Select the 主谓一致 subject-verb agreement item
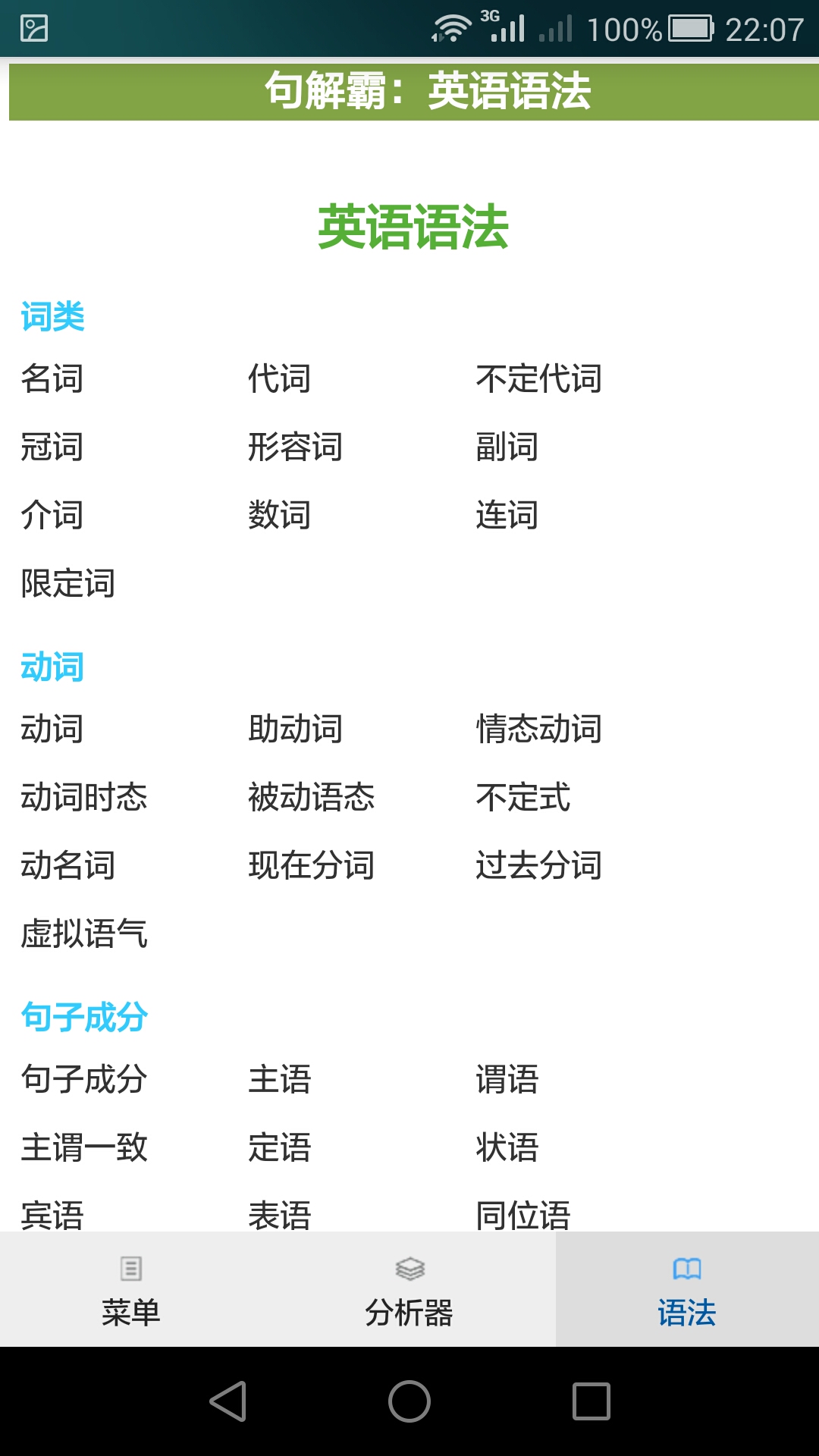 pyautogui.click(x=85, y=1148)
